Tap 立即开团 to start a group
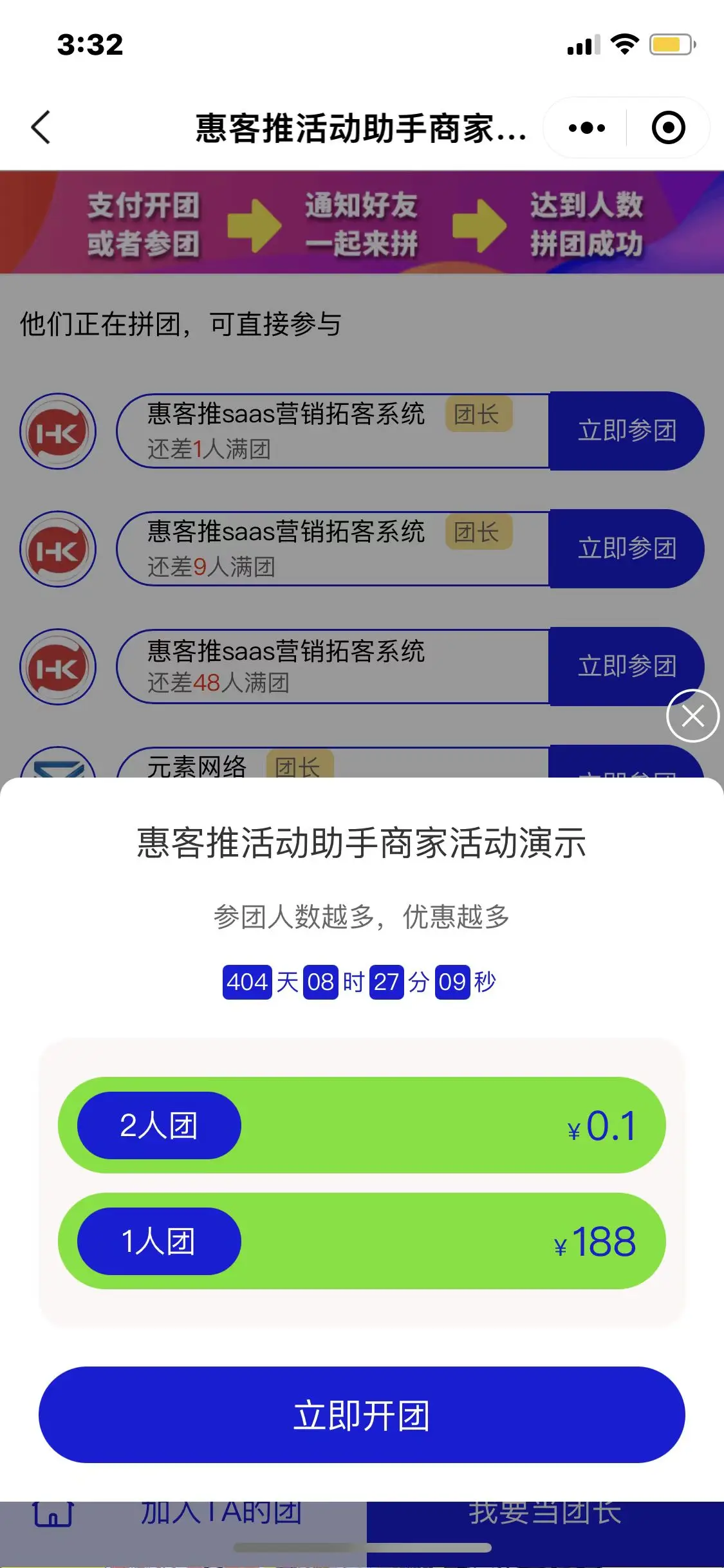724x1568 pixels. (x=362, y=1415)
